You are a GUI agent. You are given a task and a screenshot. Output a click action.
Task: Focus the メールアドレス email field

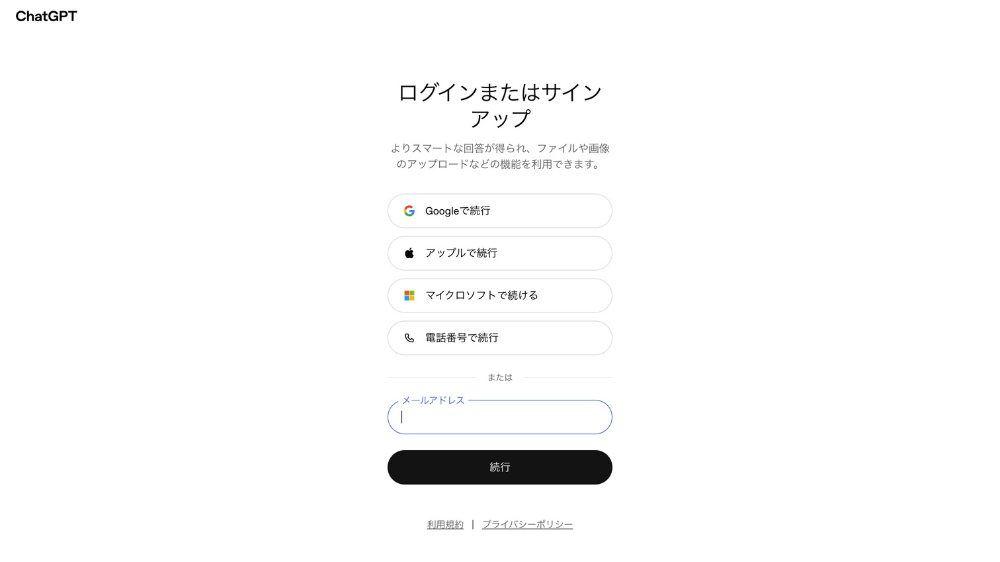tap(499, 418)
